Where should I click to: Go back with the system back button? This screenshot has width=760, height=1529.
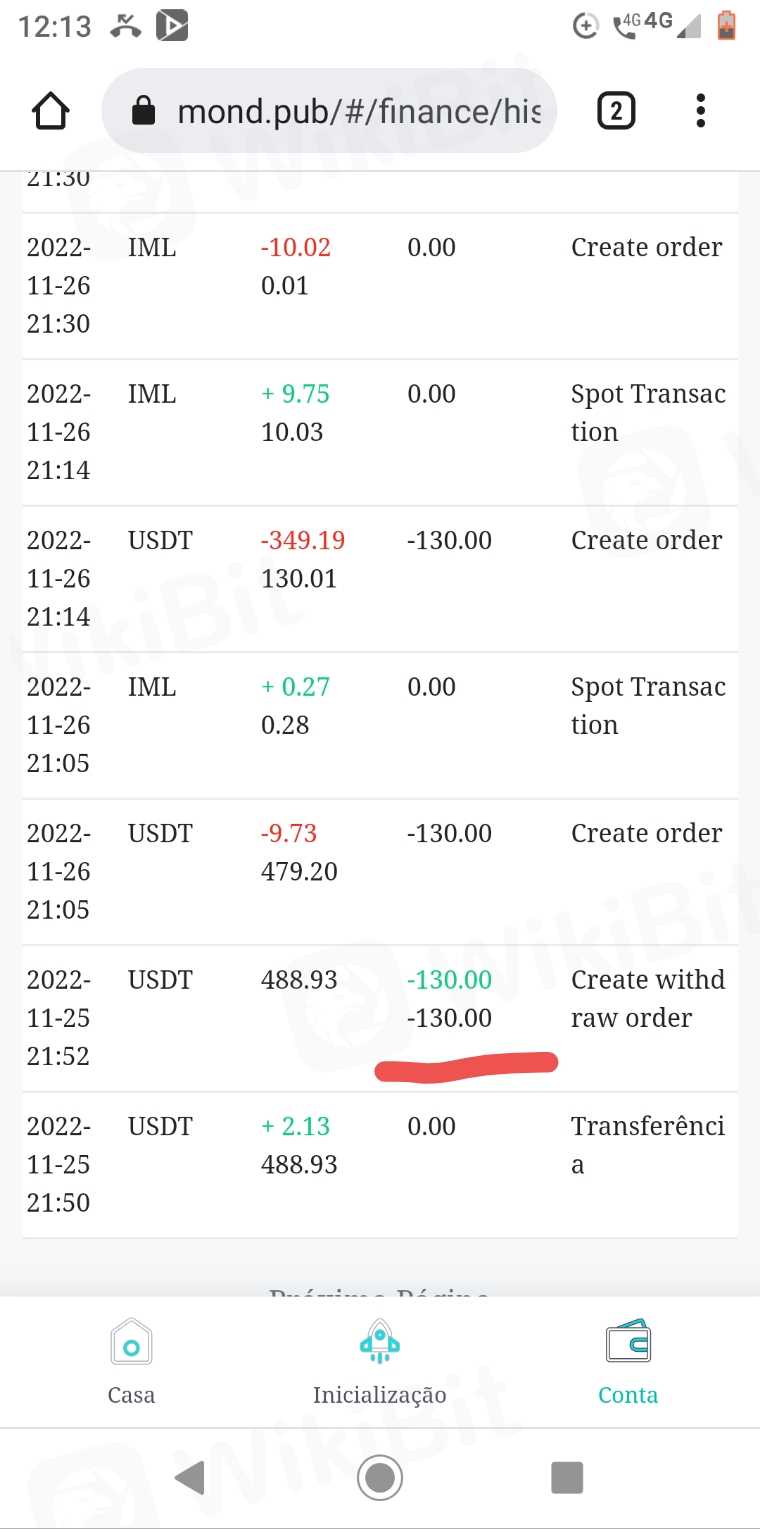coord(189,1477)
